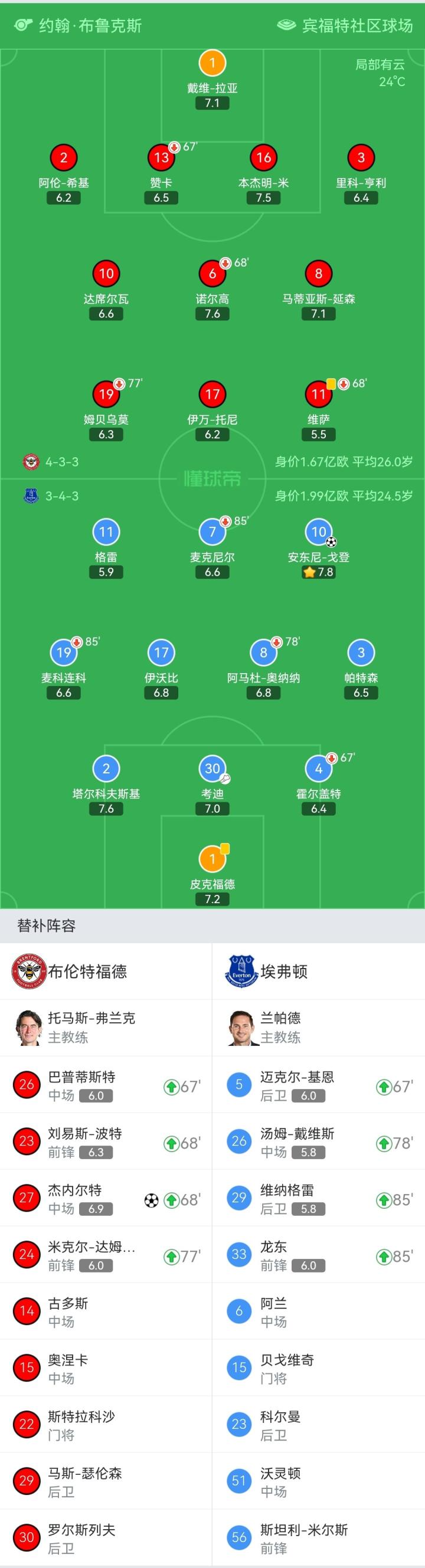
Task: Open 埃弗顿 team page
Action: pos(284,972)
